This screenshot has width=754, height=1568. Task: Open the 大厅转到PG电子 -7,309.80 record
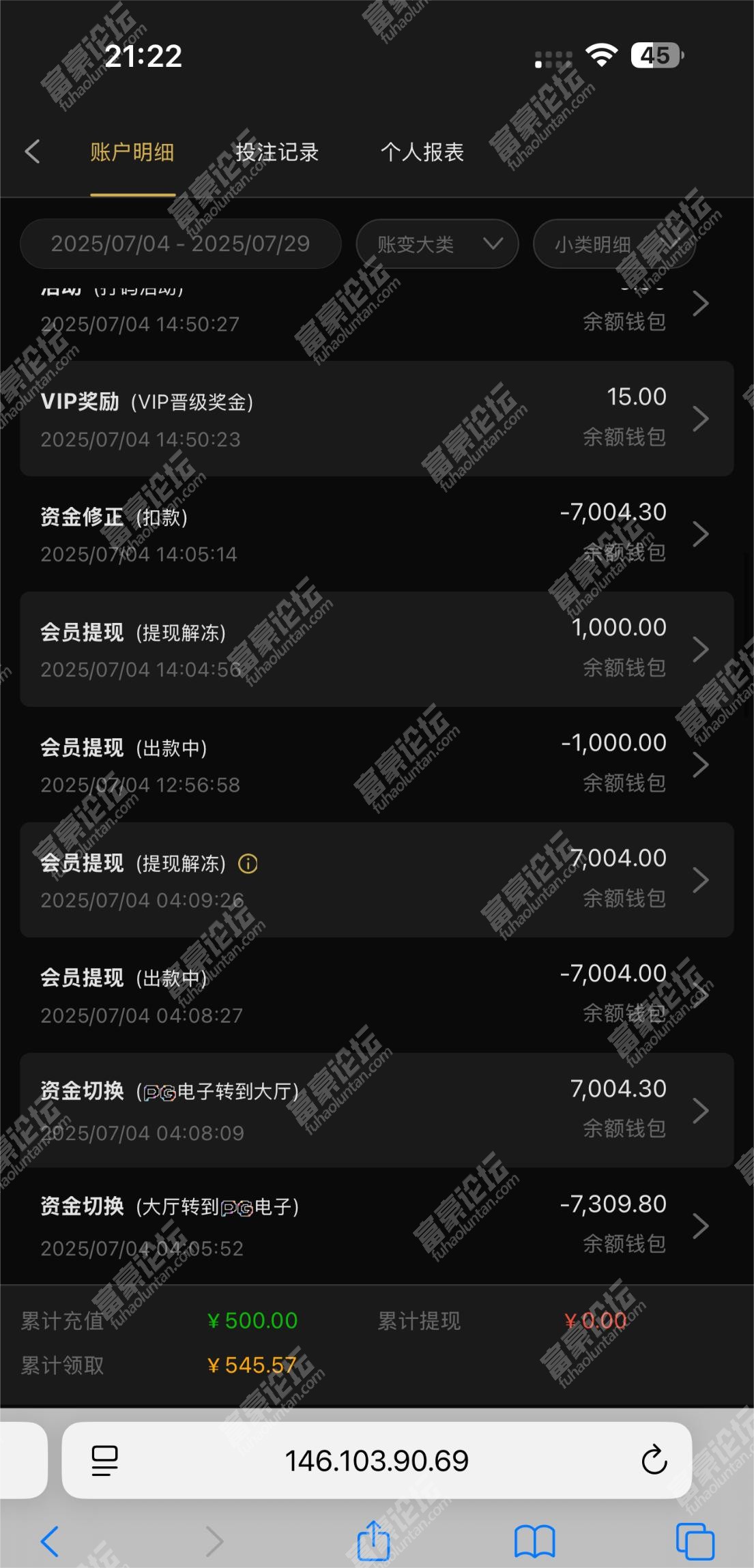377,1225
